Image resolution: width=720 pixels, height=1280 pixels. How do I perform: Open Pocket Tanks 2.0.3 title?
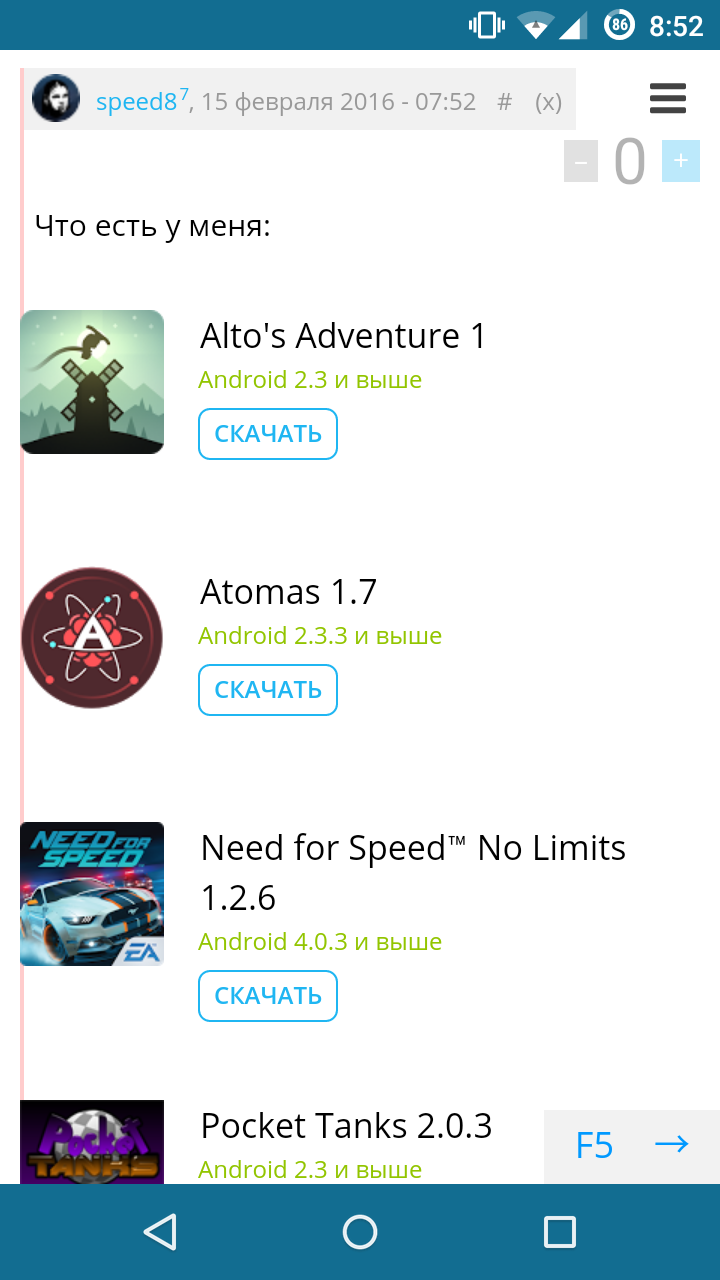coord(346,1126)
